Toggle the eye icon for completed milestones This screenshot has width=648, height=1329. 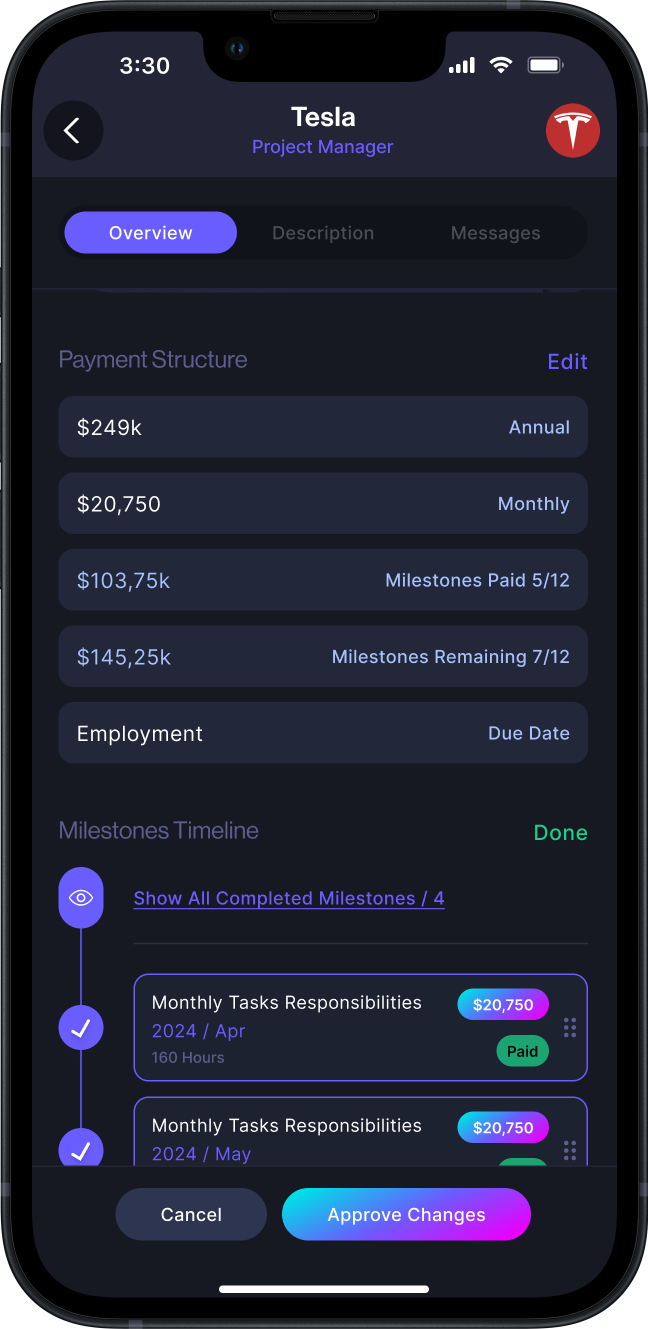81,898
